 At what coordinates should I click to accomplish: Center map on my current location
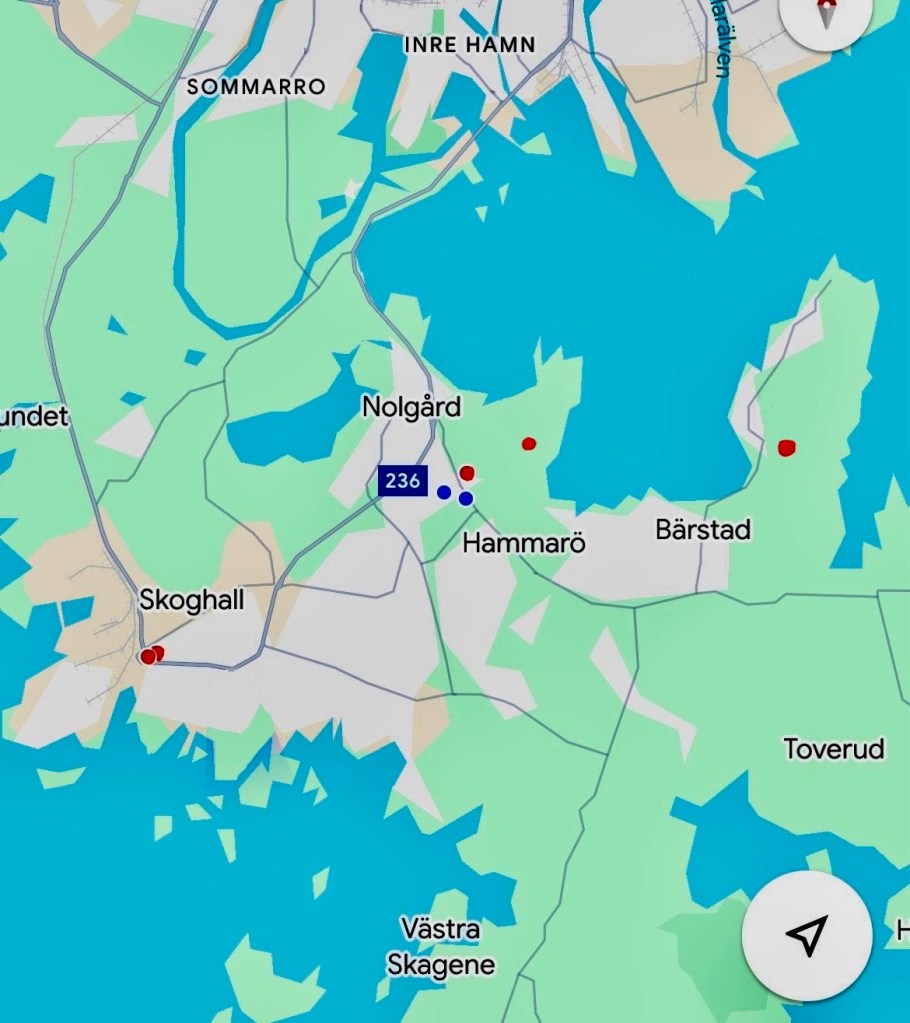[x=806, y=935]
